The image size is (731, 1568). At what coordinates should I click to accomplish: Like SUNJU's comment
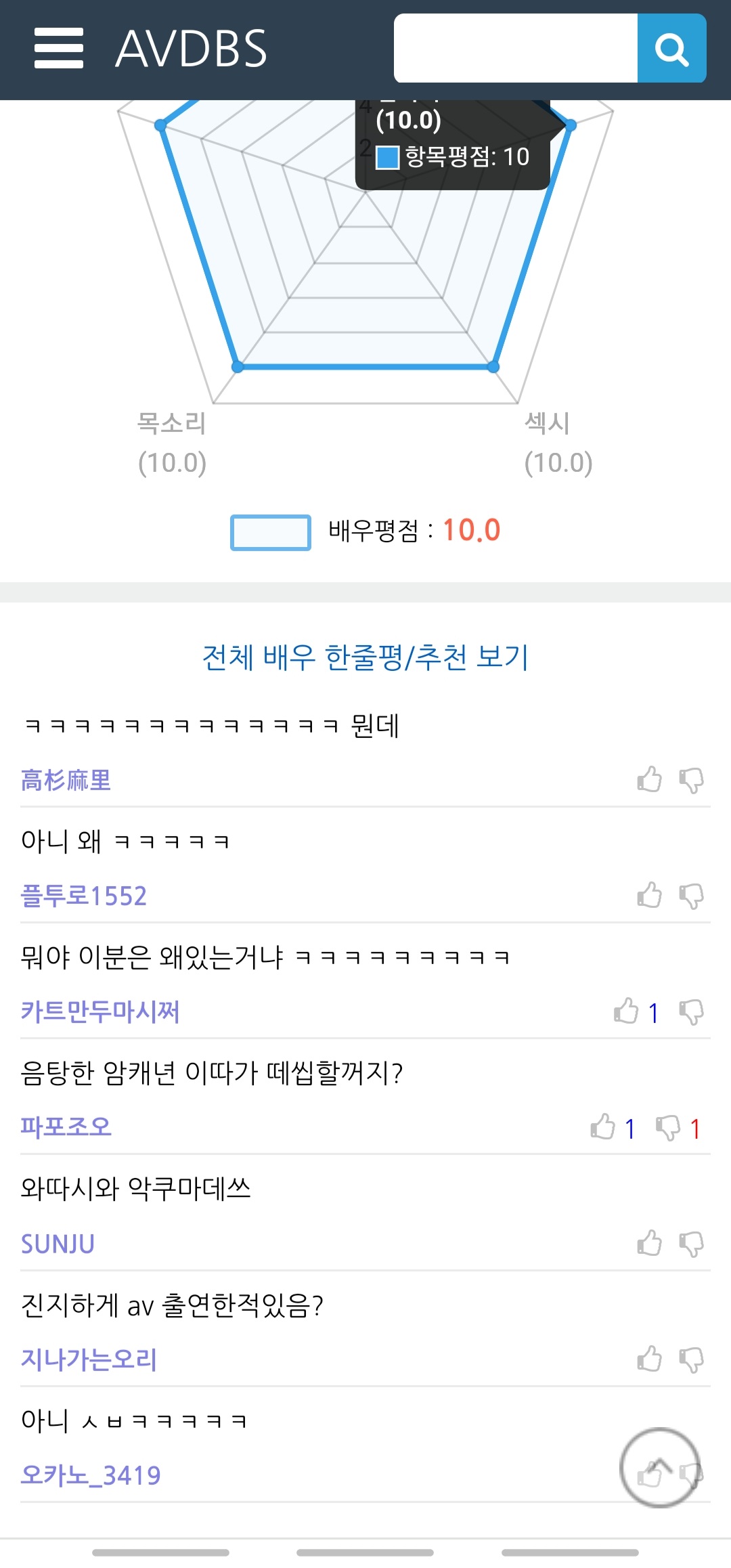649,1243
